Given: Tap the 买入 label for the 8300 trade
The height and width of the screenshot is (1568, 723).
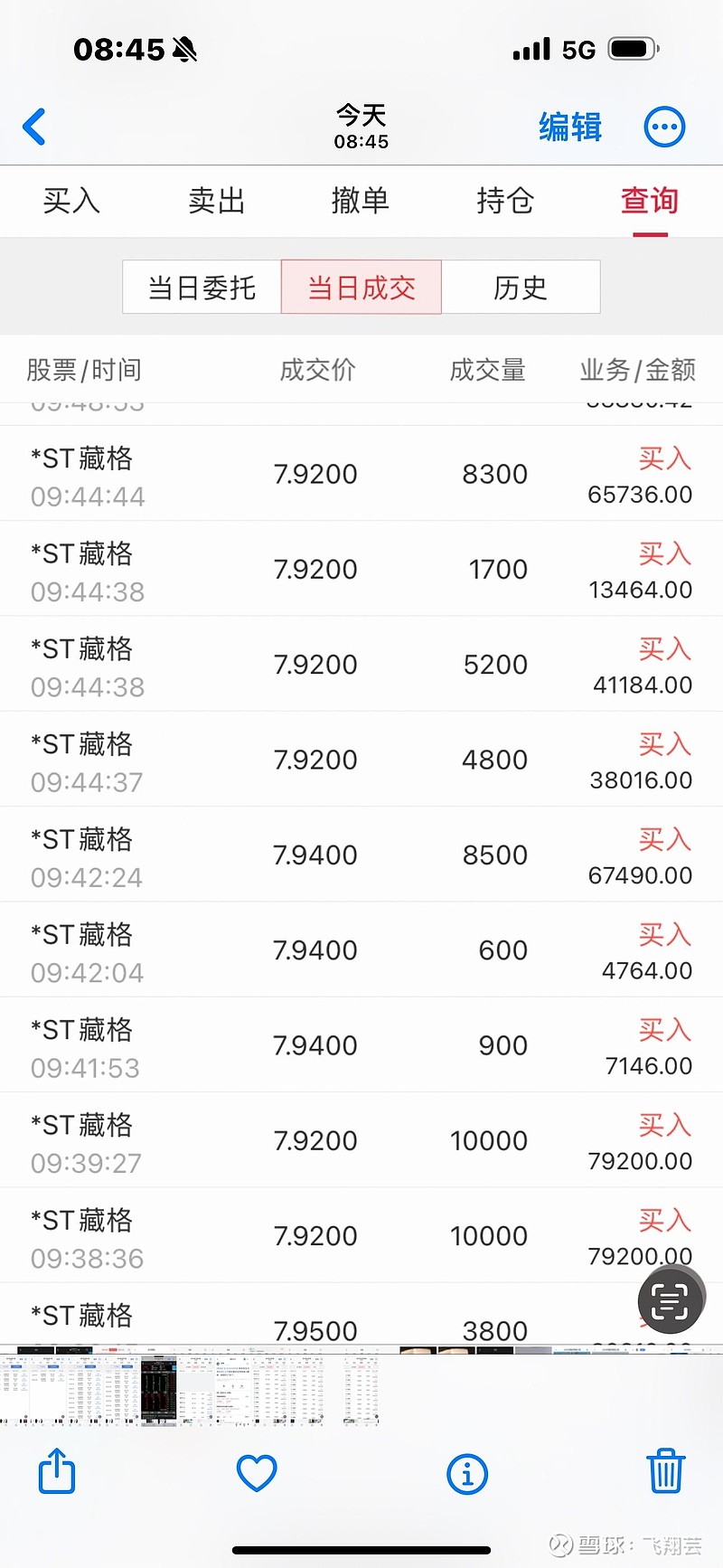Looking at the screenshot, I should [664, 459].
